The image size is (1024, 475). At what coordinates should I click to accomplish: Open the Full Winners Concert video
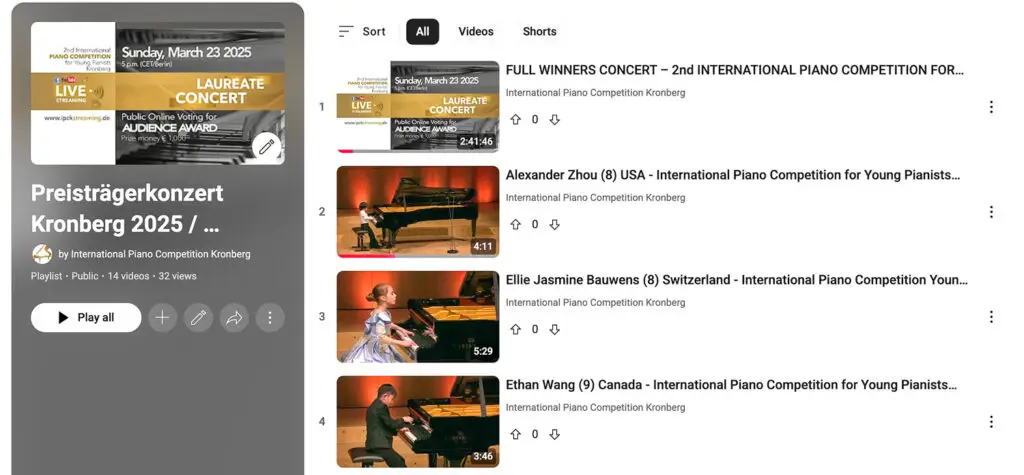coord(734,70)
